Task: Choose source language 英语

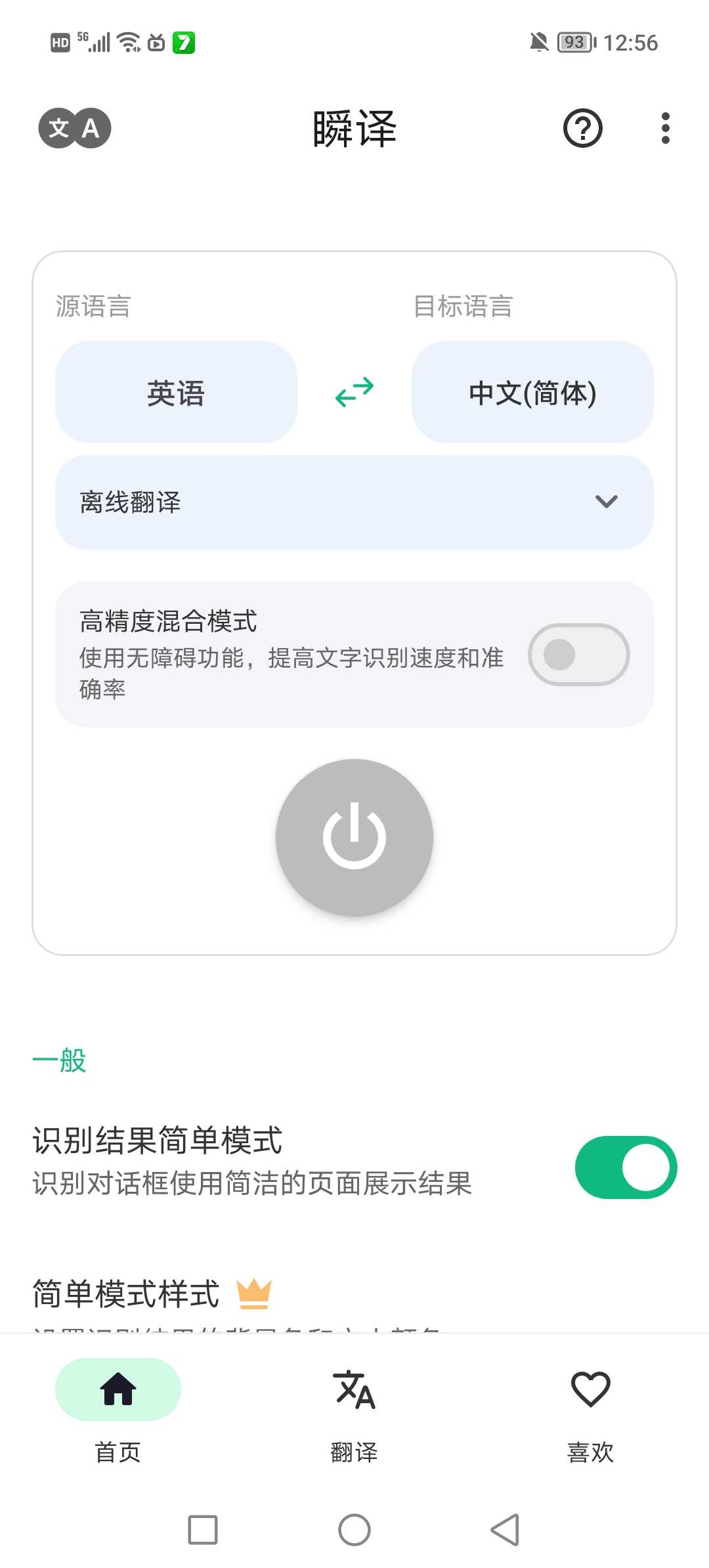Action: [x=176, y=392]
